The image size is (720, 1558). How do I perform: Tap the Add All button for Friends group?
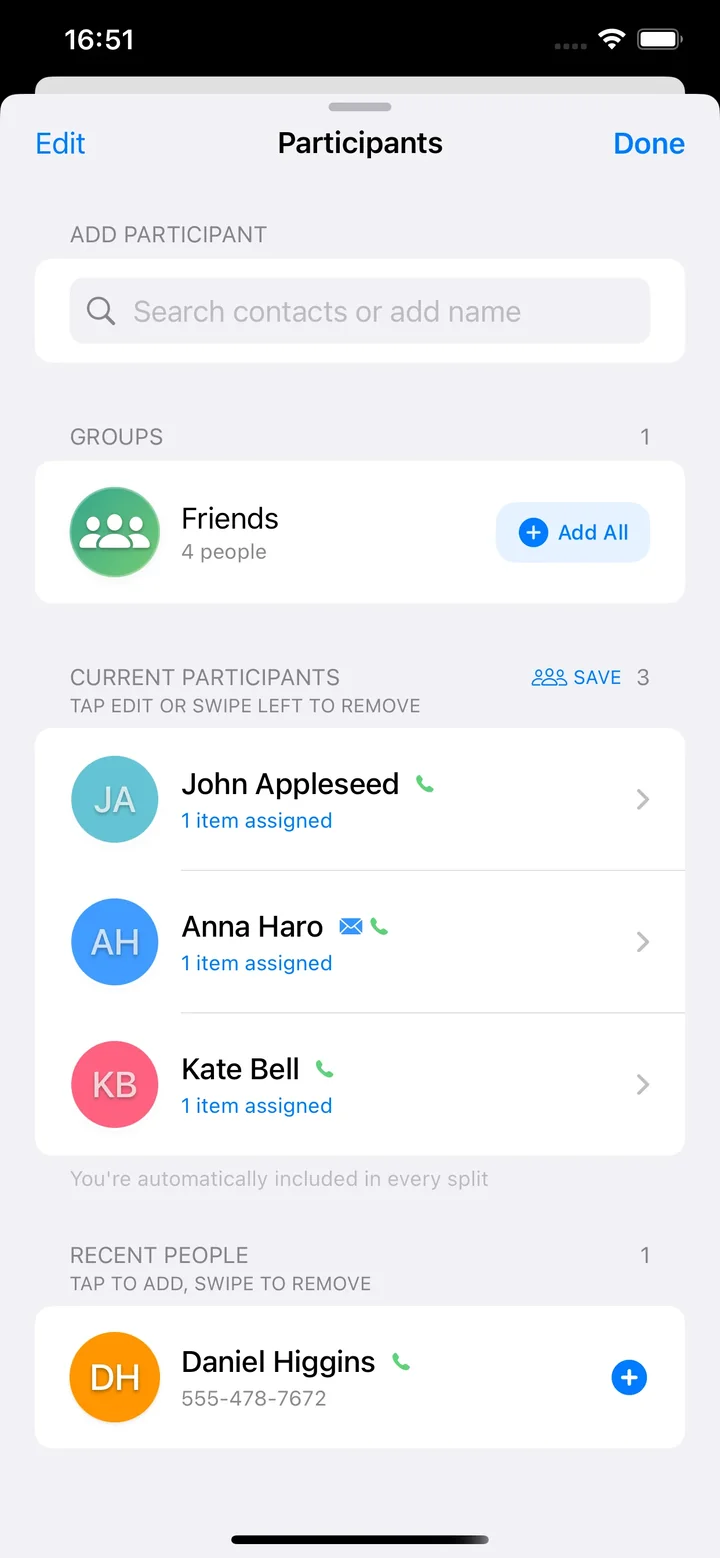point(572,532)
